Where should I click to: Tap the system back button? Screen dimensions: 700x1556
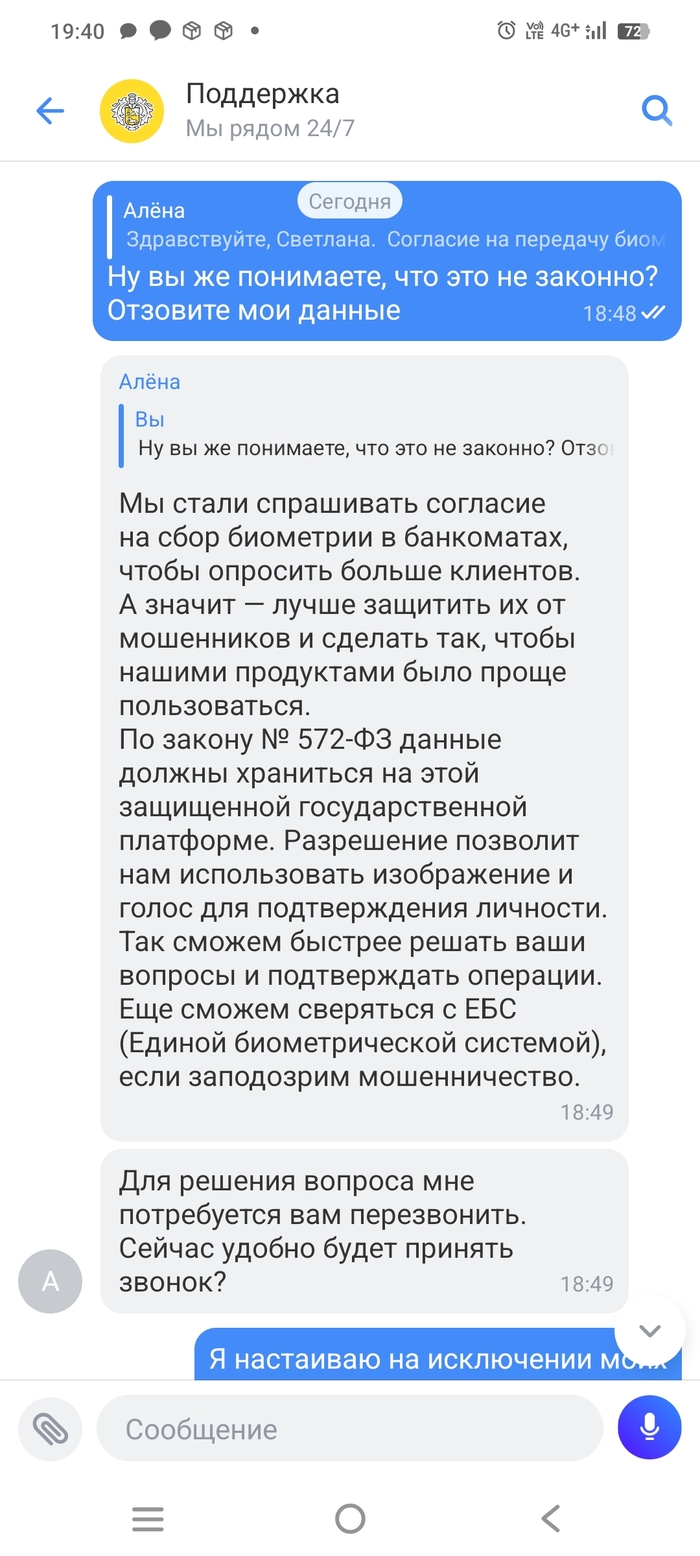(551, 1519)
